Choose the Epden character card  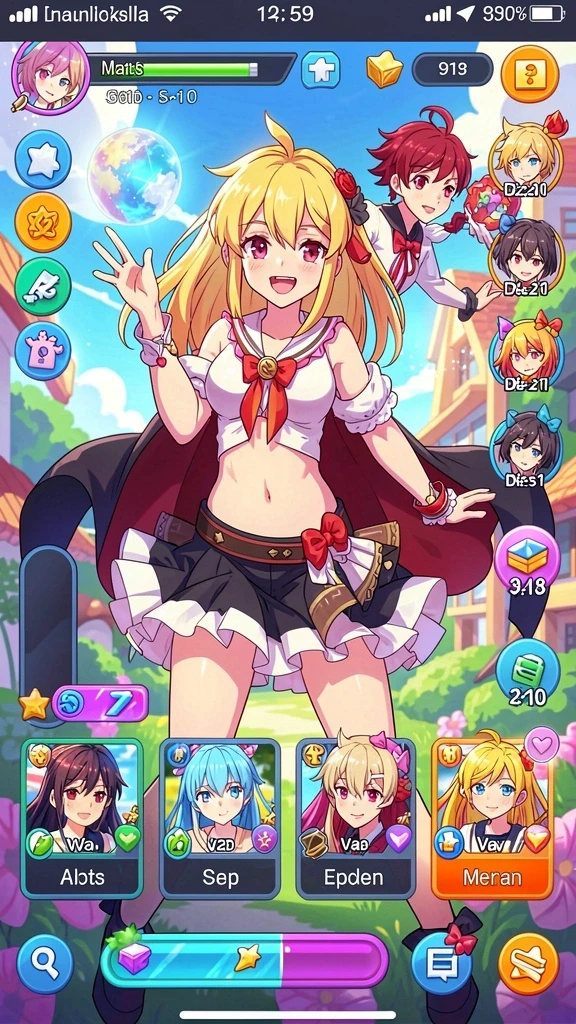point(355,819)
